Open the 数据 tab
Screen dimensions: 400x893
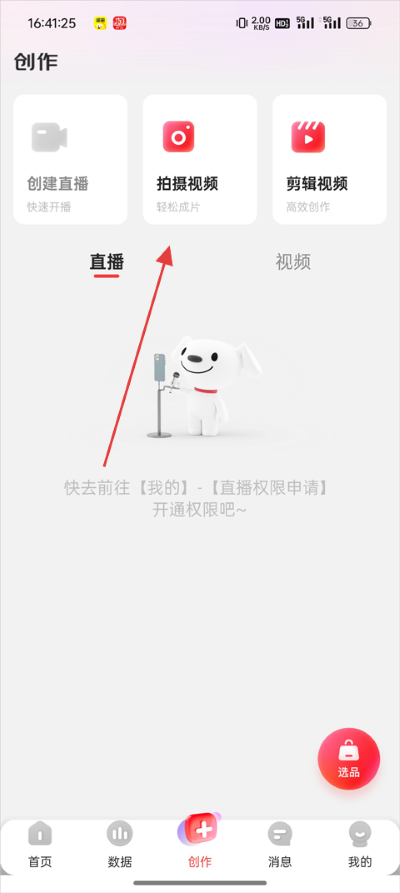[120, 845]
